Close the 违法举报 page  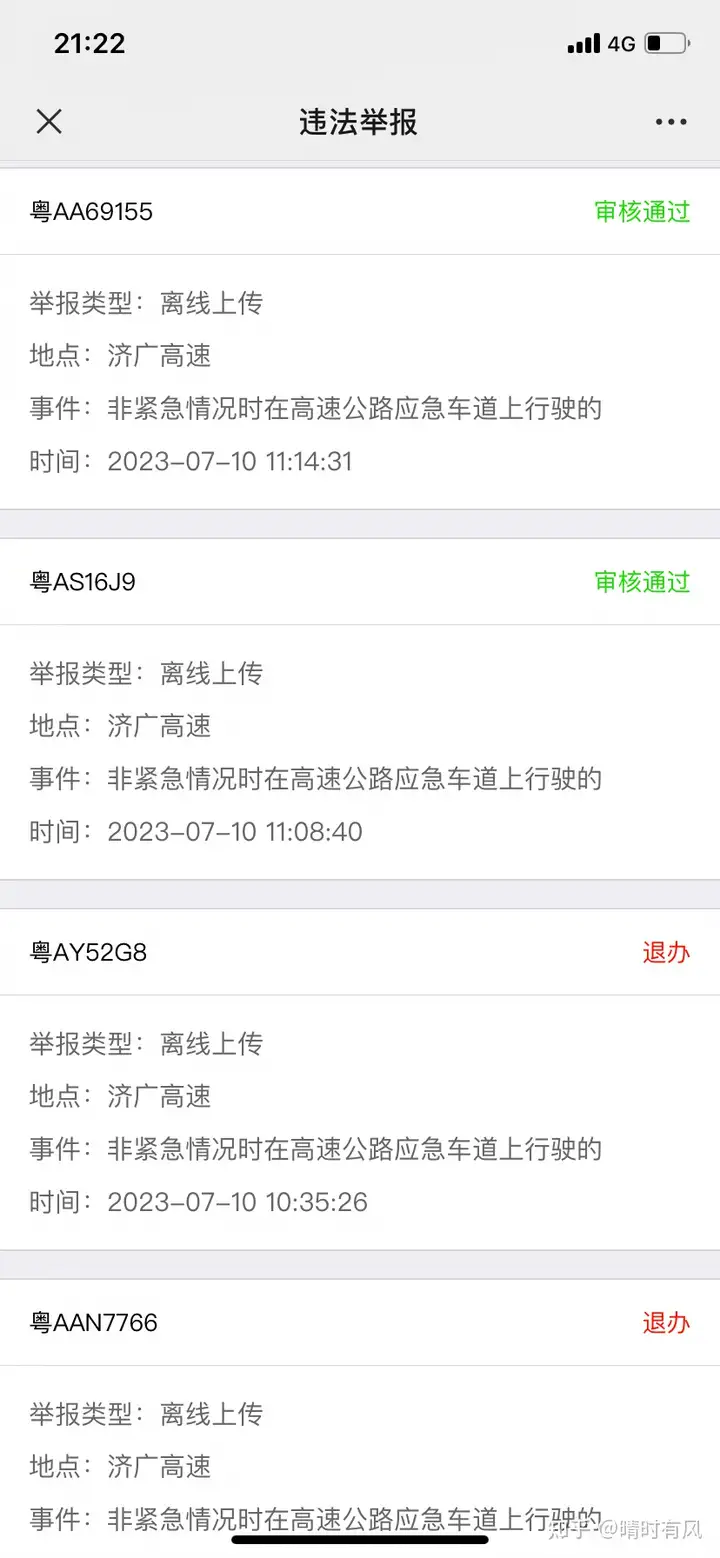pos(49,122)
